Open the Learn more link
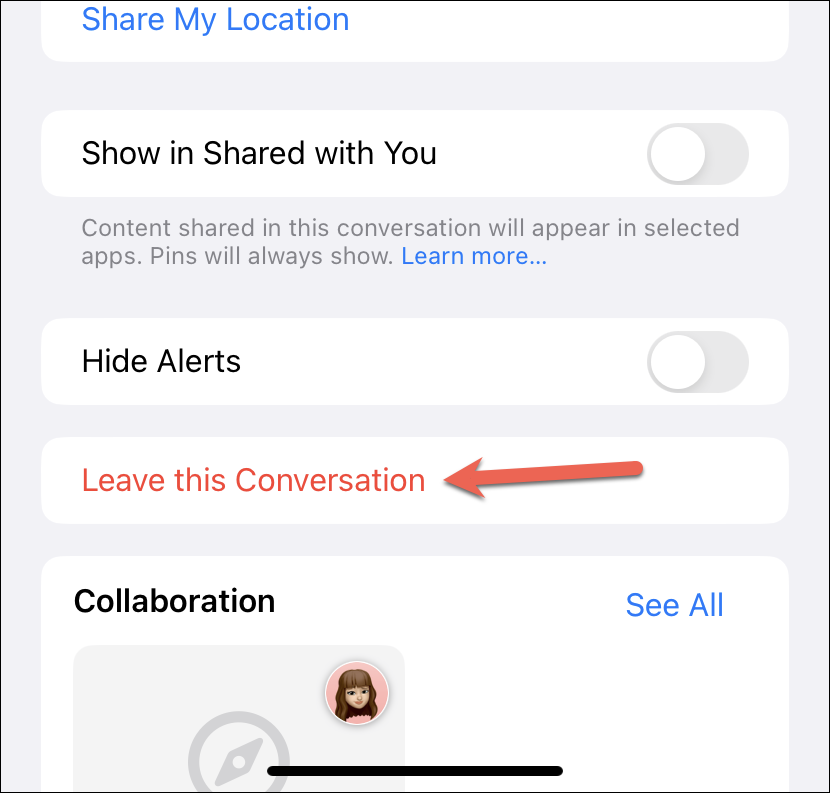 click(x=474, y=257)
